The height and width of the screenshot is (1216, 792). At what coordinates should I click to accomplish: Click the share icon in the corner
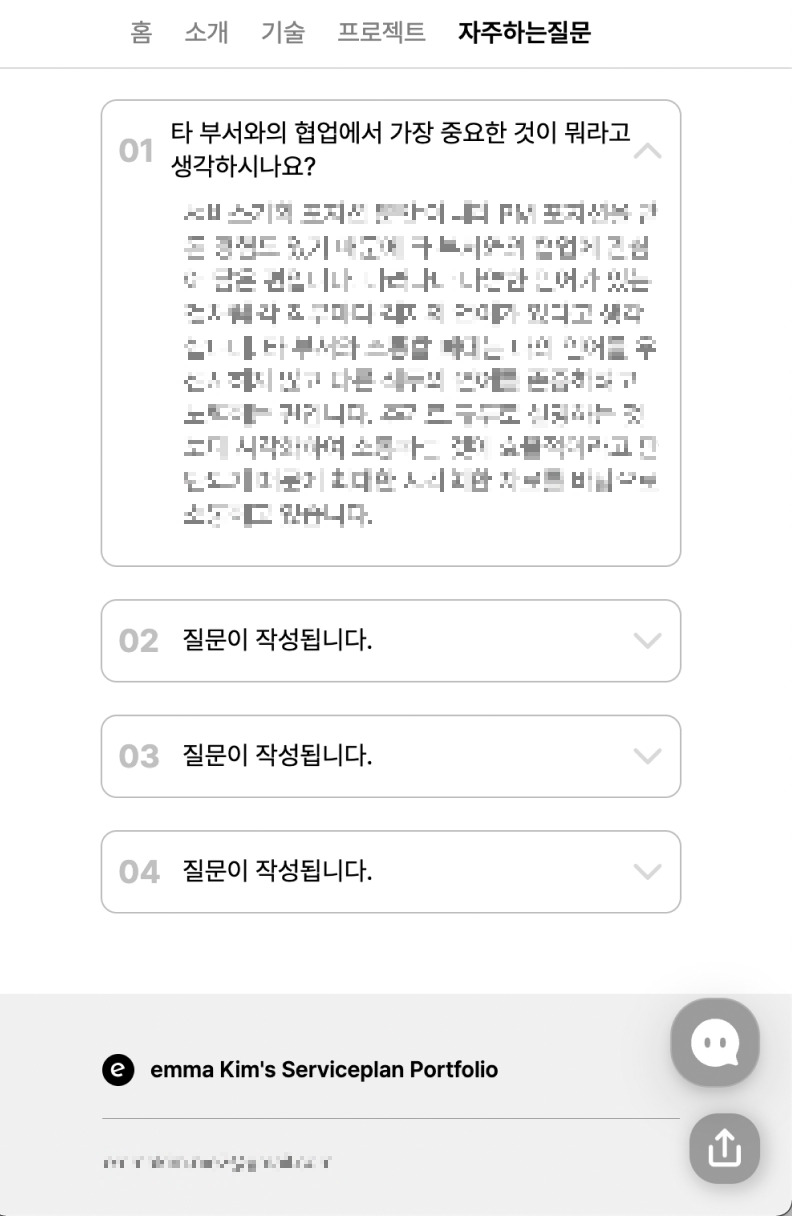(724, 1148)
